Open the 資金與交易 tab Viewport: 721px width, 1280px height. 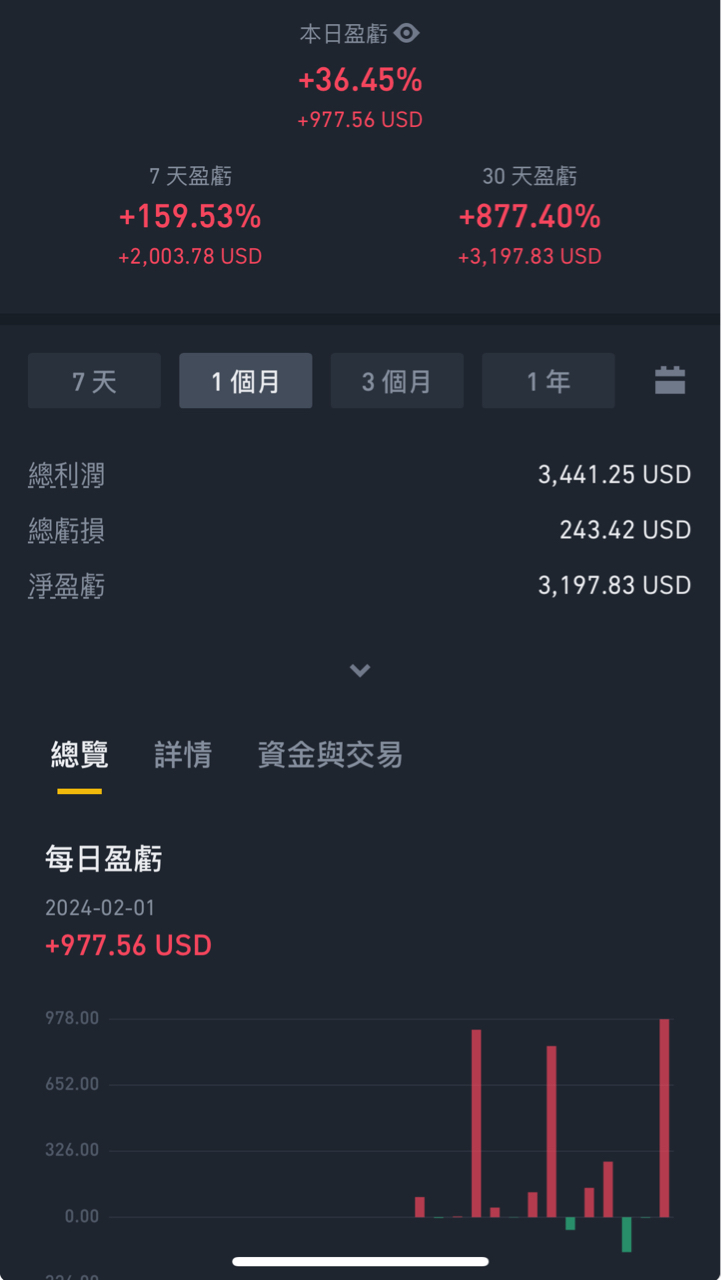click(x=330, y=755)
